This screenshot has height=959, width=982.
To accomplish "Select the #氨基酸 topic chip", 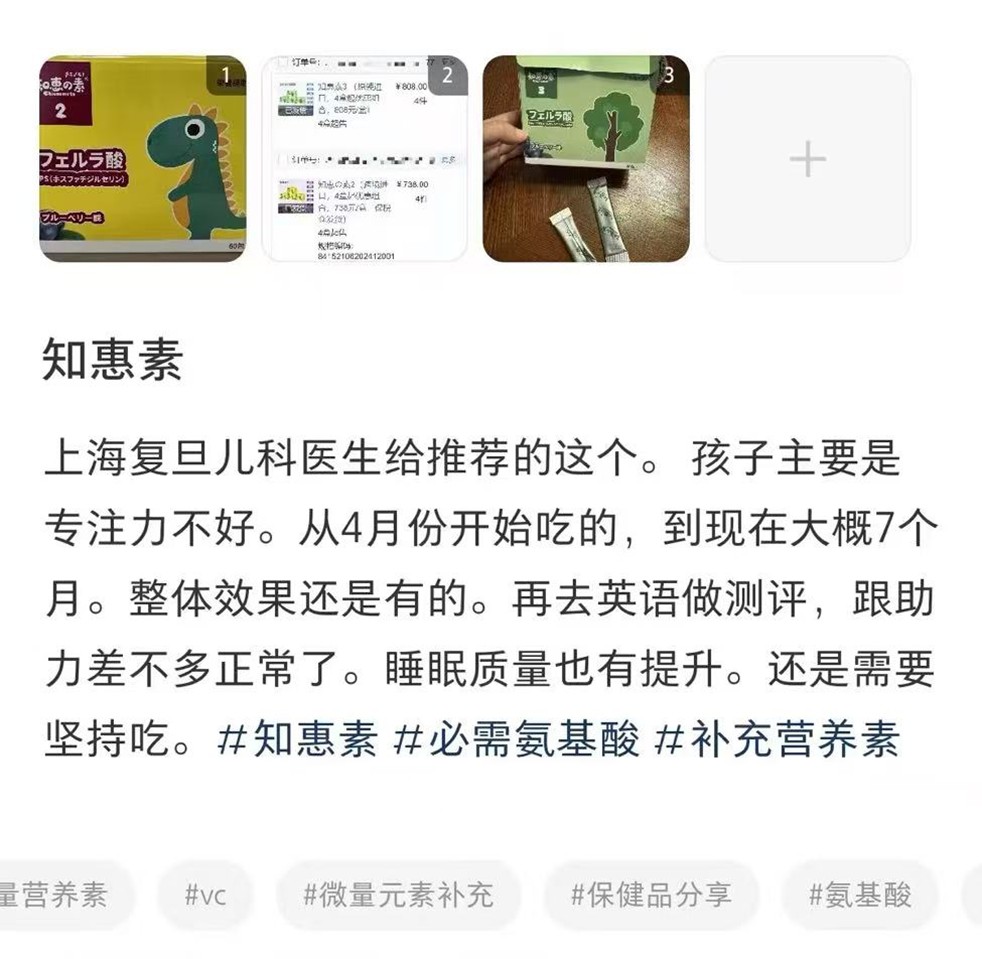I will tap(860, 894).
